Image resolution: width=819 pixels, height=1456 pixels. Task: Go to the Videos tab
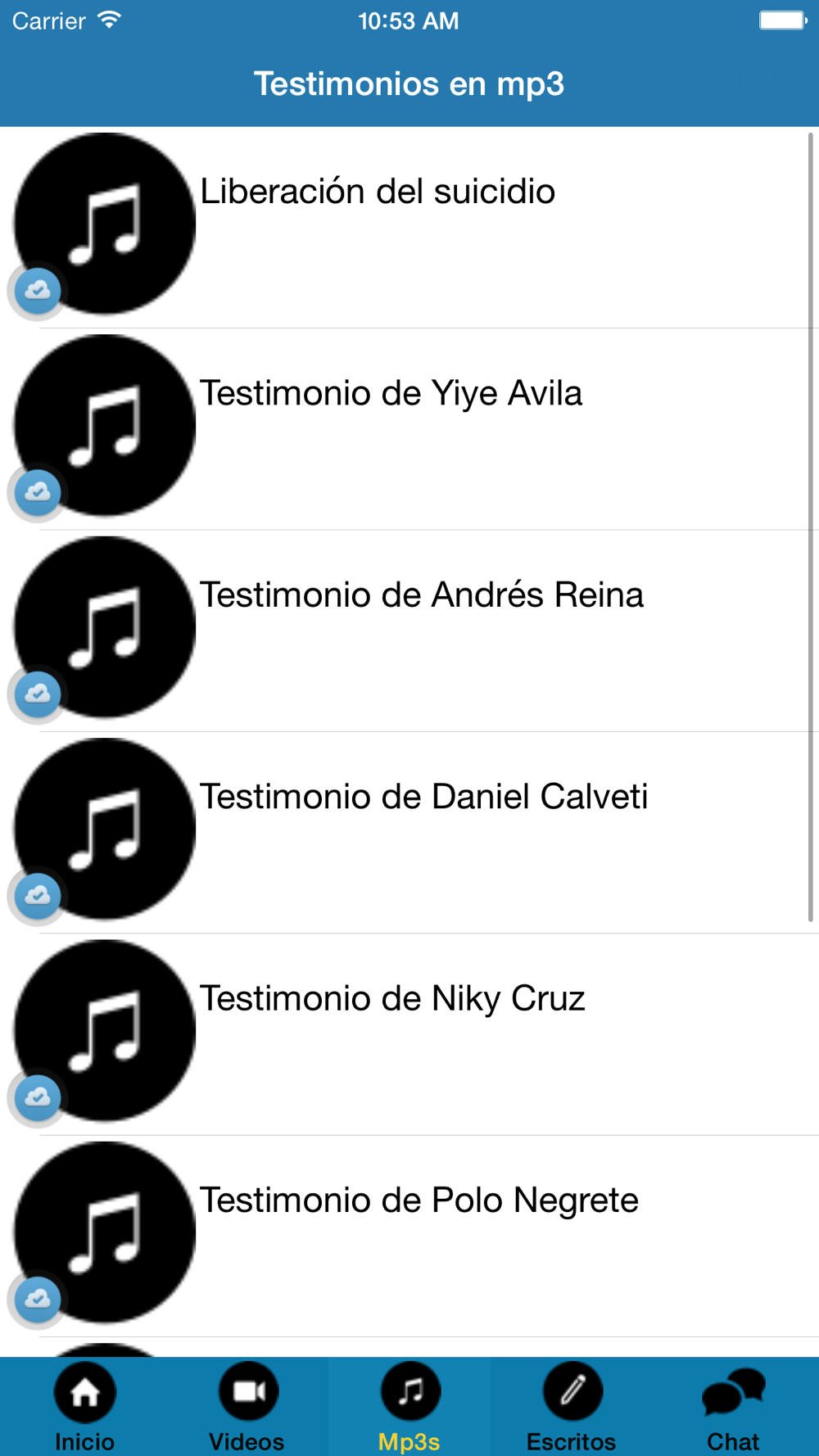[247, 1407]
